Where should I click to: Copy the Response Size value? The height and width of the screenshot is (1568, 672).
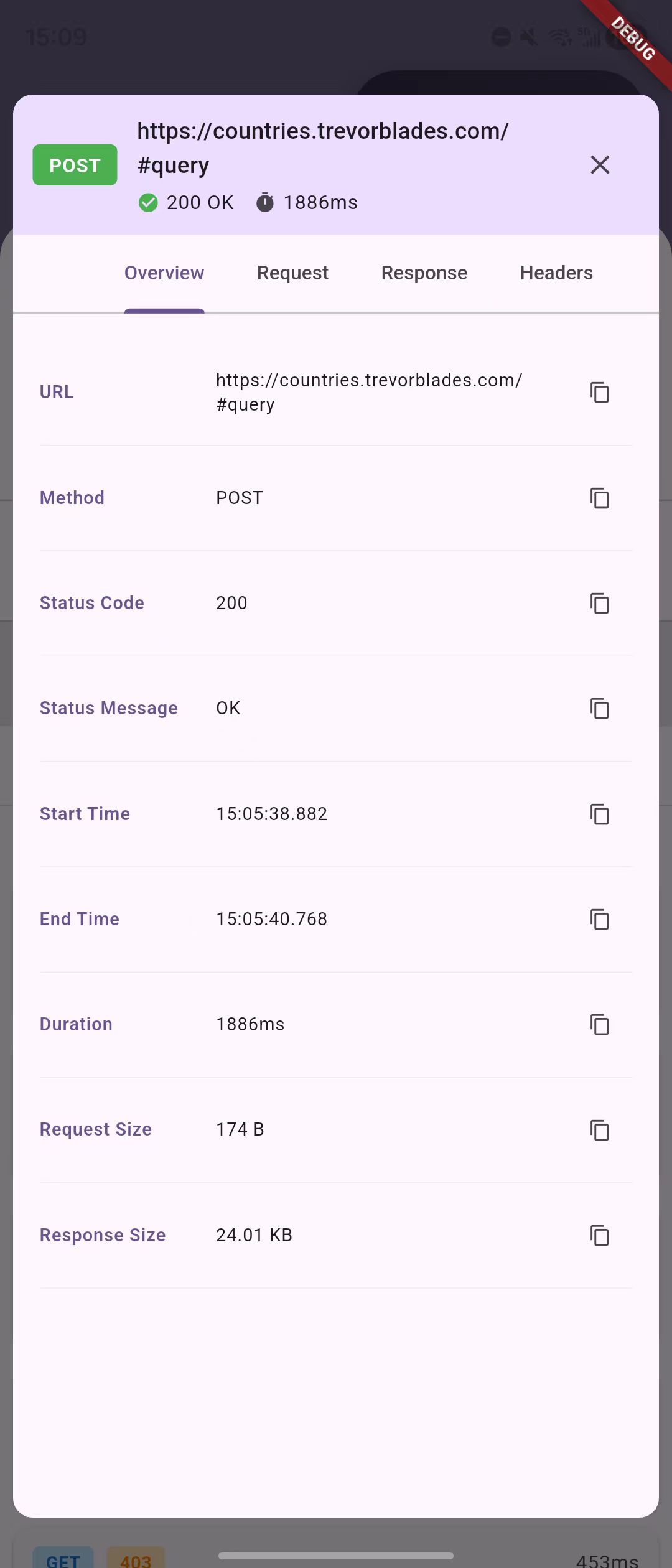[x=599, y=1236]
